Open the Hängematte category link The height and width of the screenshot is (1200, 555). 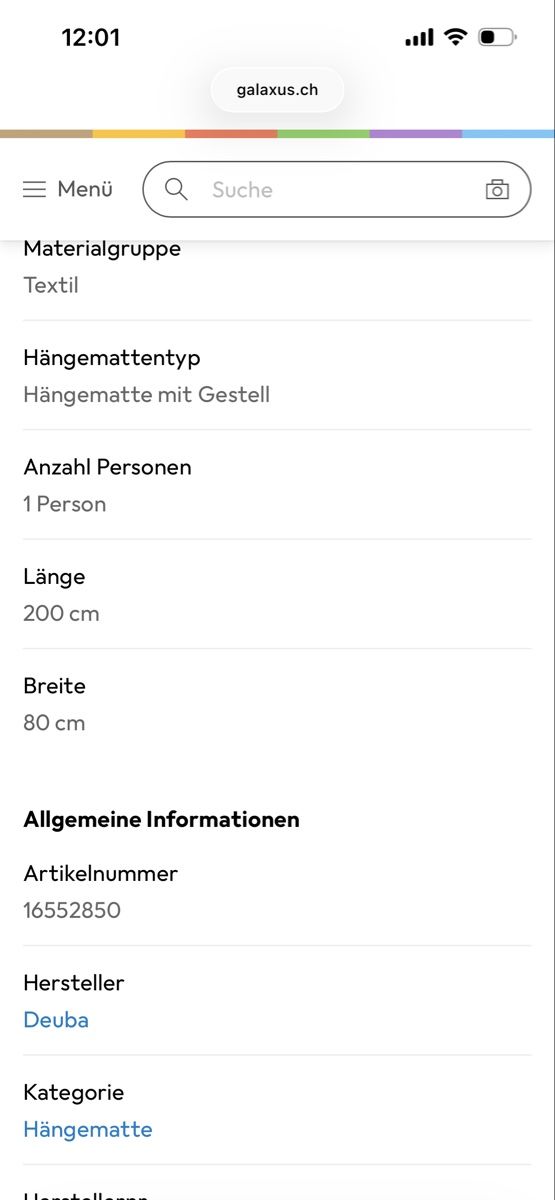click(88, 1130)
